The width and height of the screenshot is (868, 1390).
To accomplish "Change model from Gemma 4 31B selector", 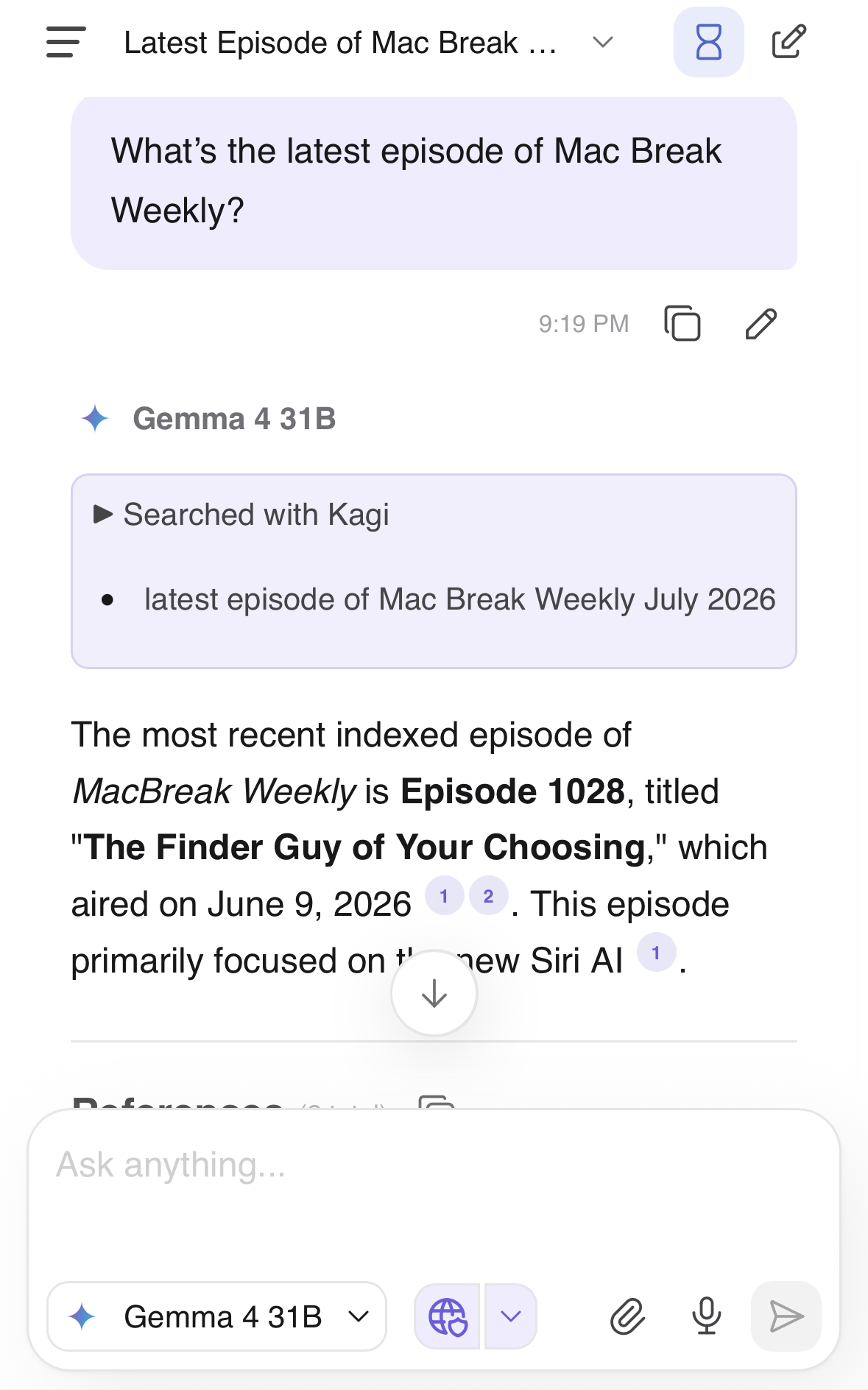I will 217,1316.
